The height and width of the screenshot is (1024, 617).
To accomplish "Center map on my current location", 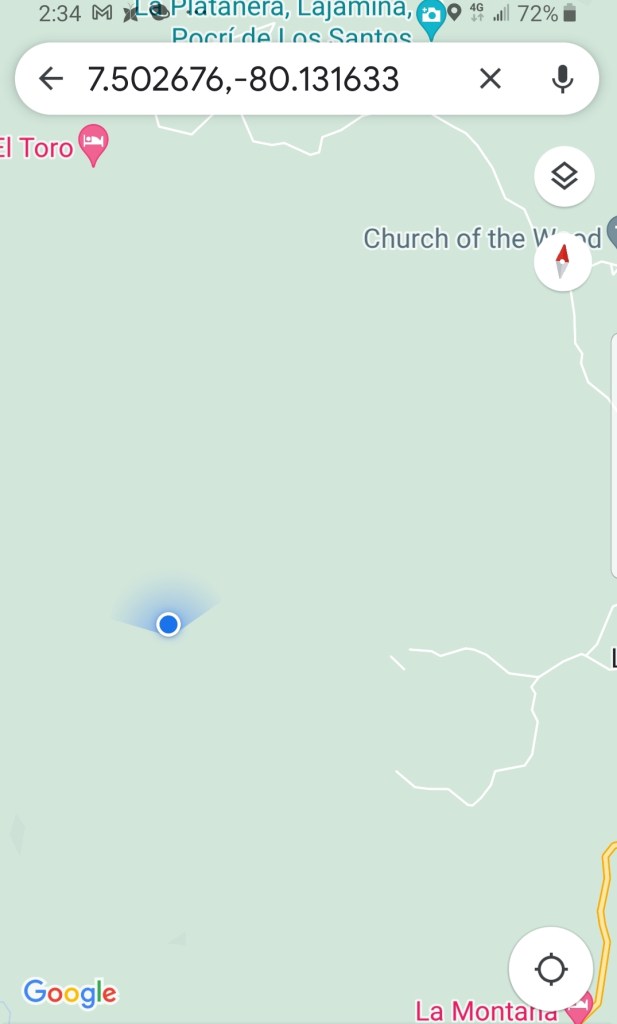I will tap(551, 968).
